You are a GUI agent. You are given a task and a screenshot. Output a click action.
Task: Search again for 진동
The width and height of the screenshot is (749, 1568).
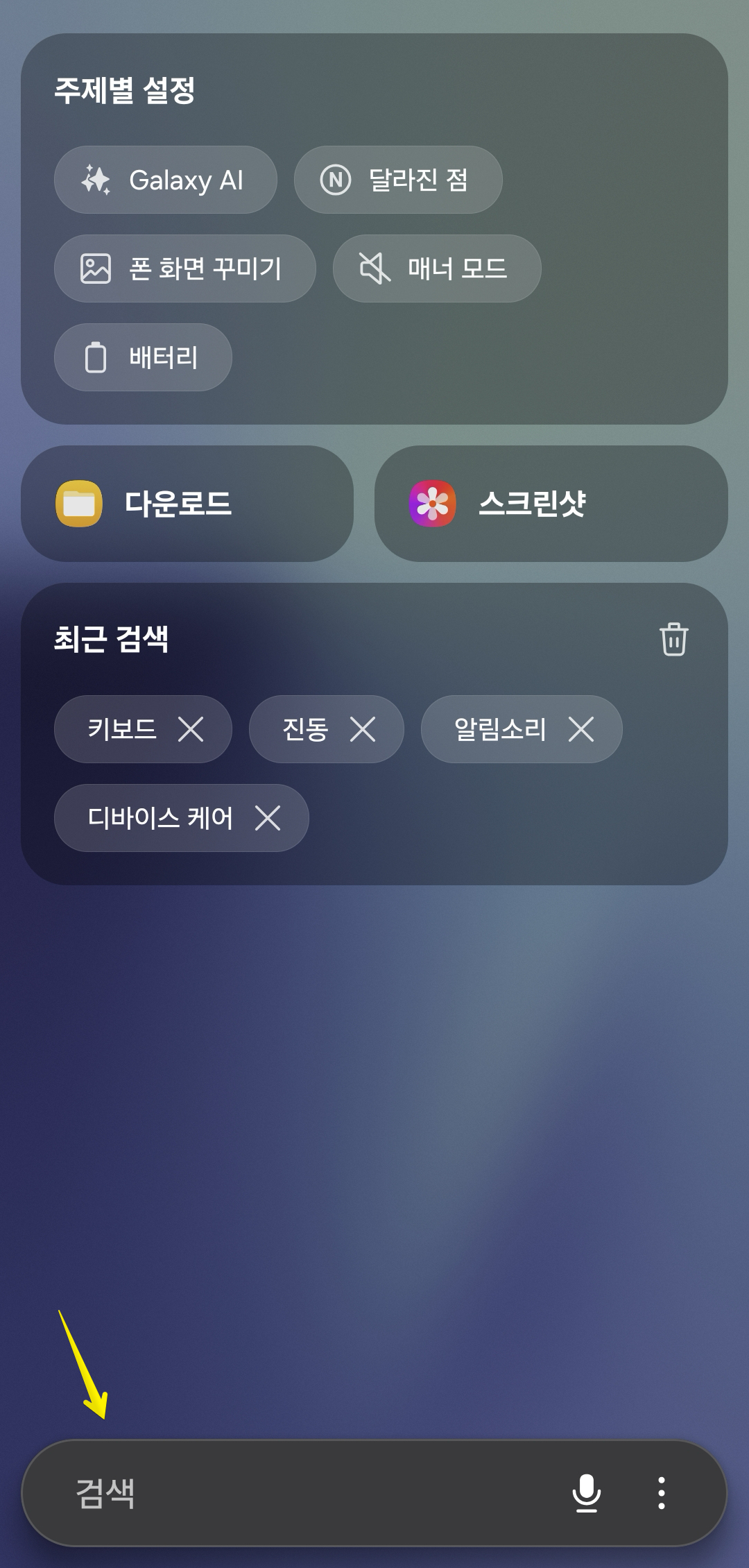click(305, 729)
